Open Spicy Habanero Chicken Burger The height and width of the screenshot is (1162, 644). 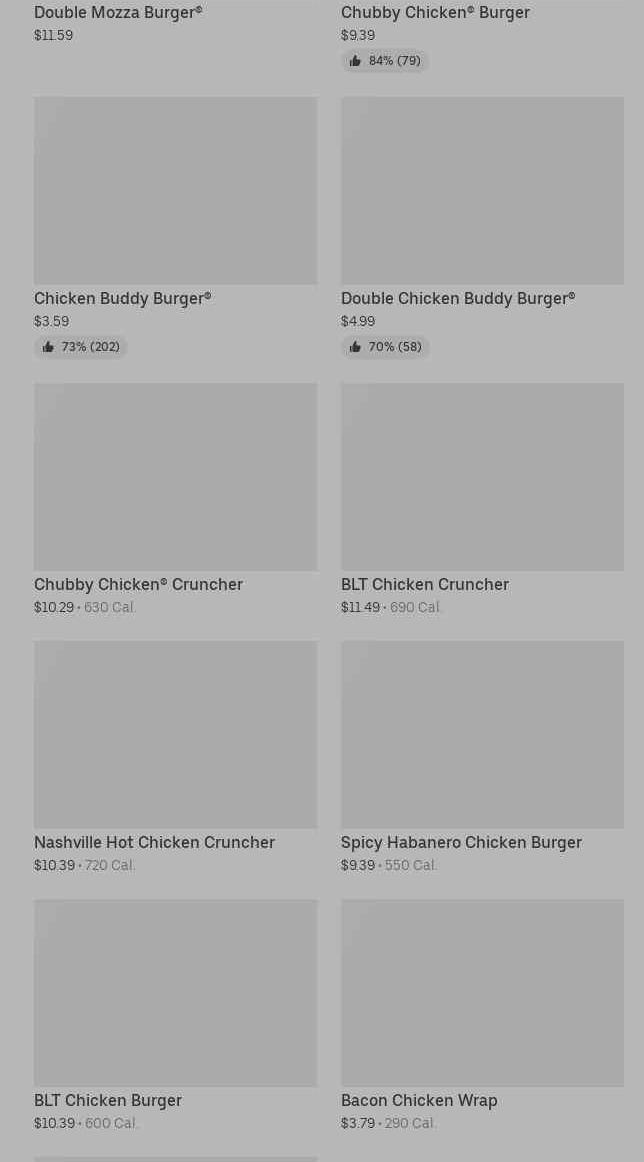[482, 757]
